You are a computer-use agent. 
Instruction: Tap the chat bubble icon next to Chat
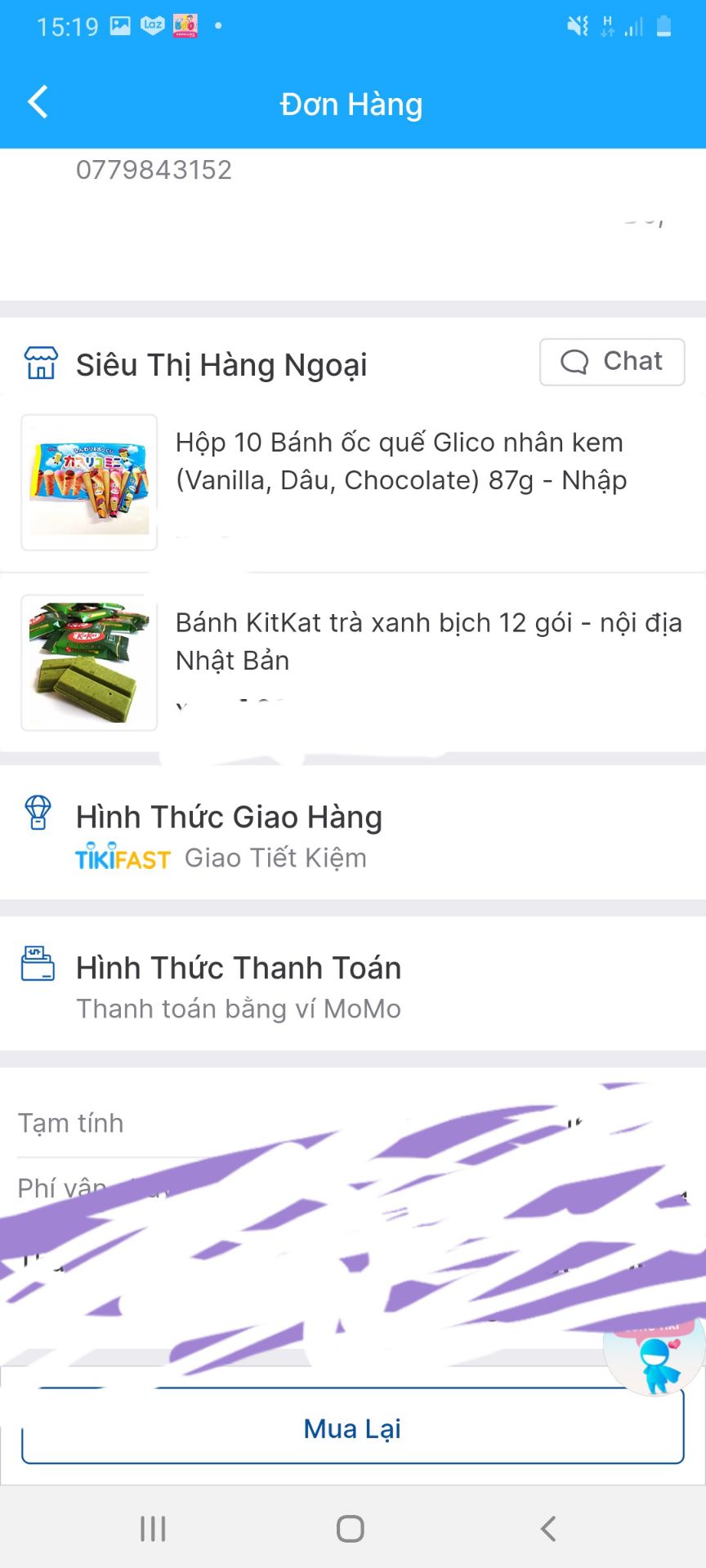[574, 362]
